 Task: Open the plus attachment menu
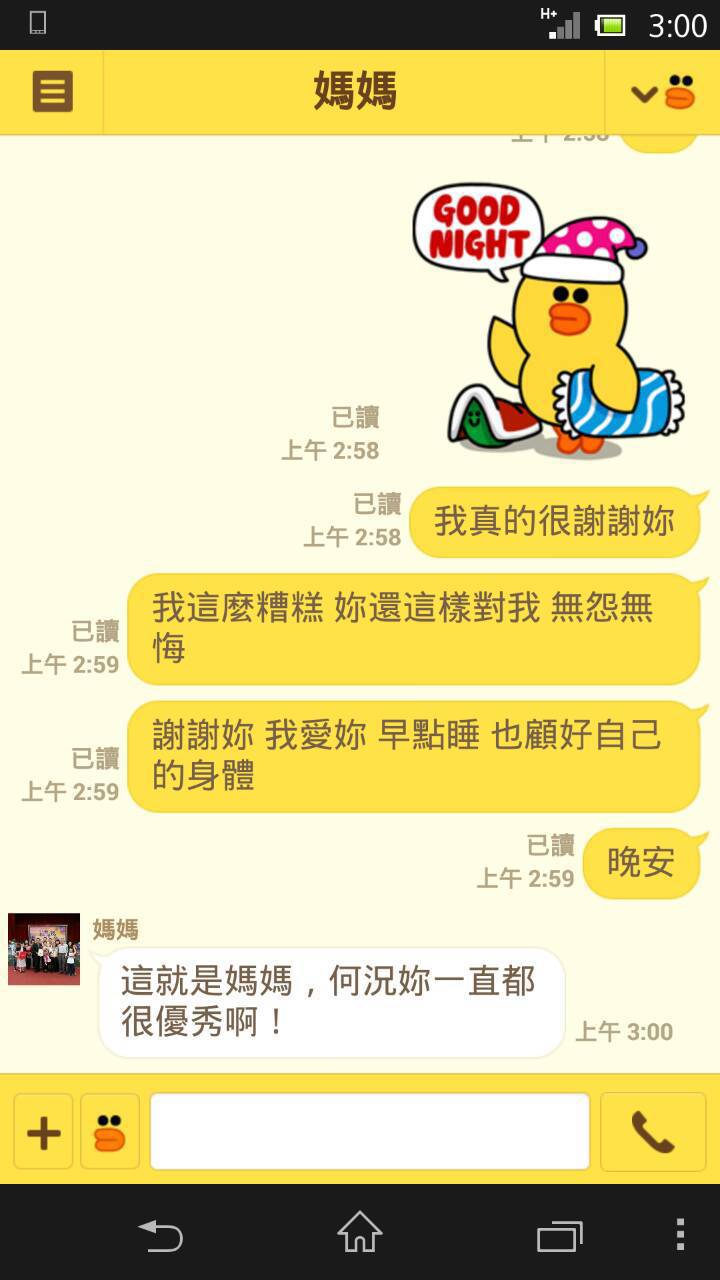click(43, 1132)
